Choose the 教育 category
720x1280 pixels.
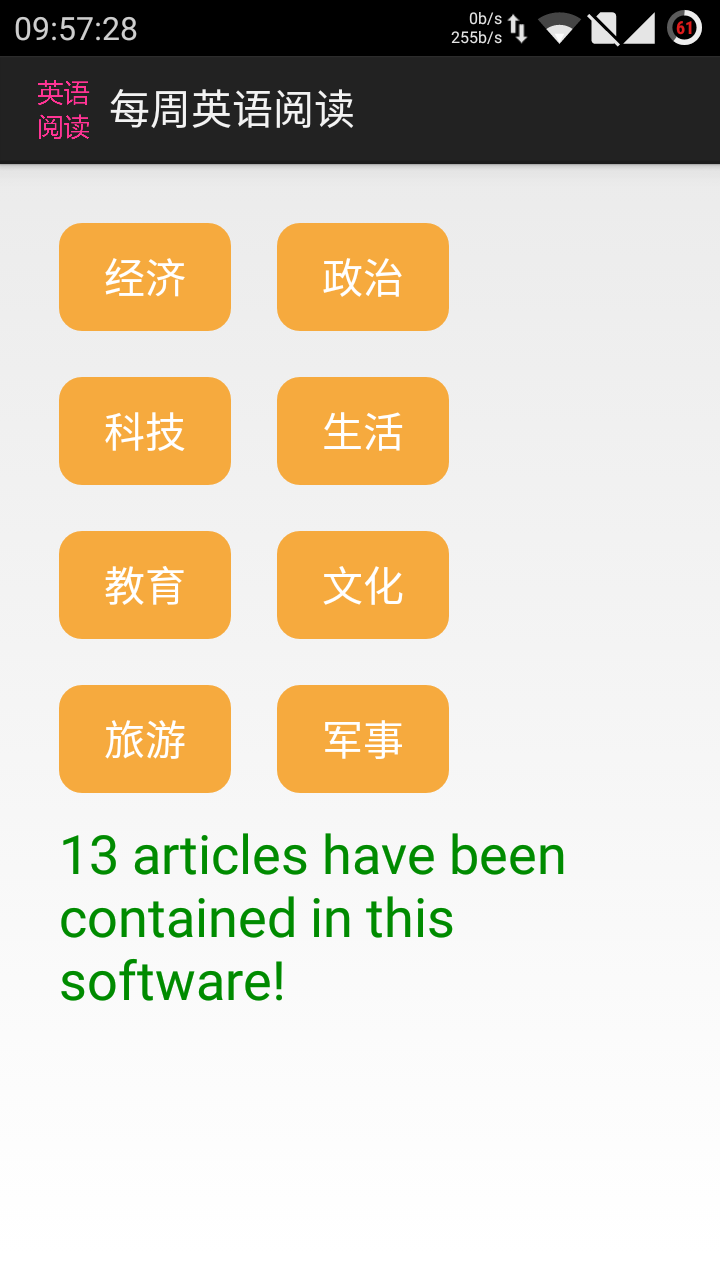pos(145,585)
